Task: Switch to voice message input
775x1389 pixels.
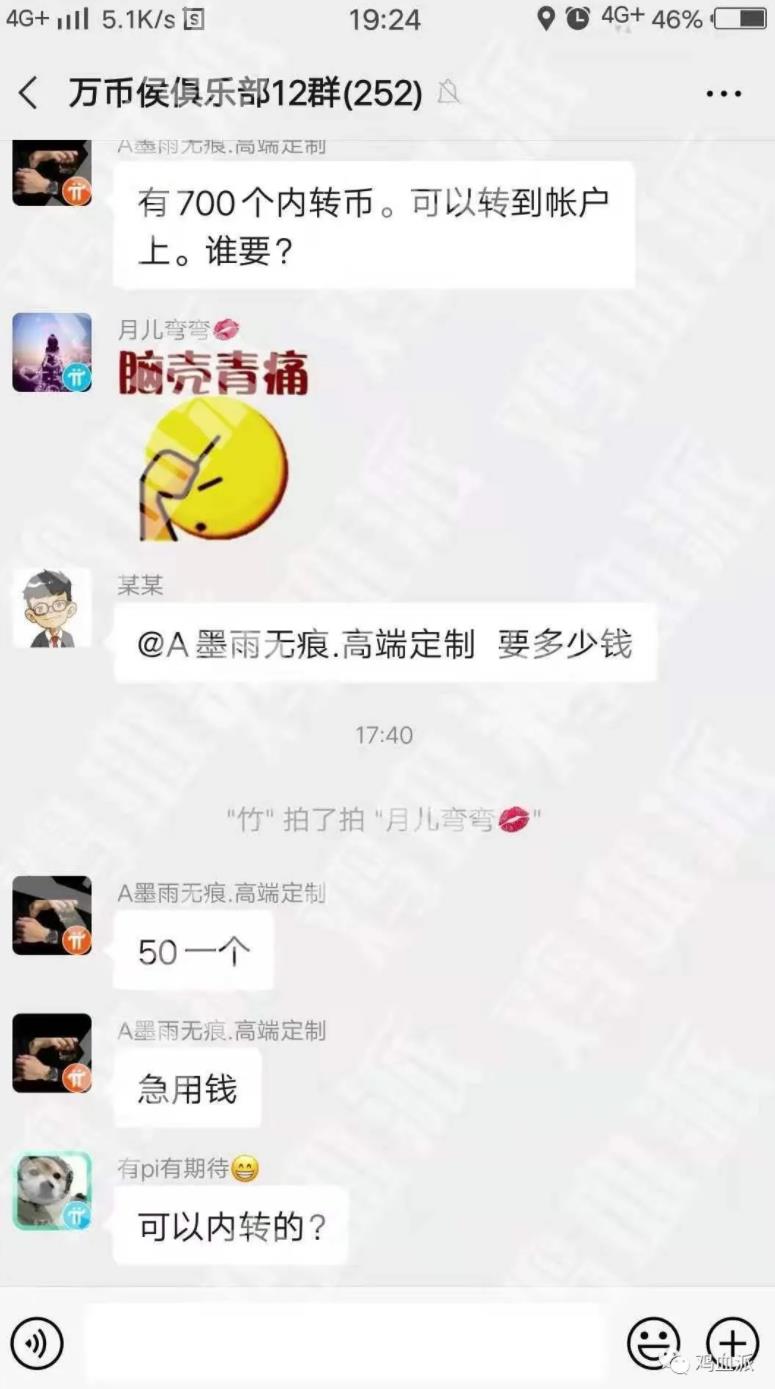Action: pyautogui.click(x=36, y=1343)
